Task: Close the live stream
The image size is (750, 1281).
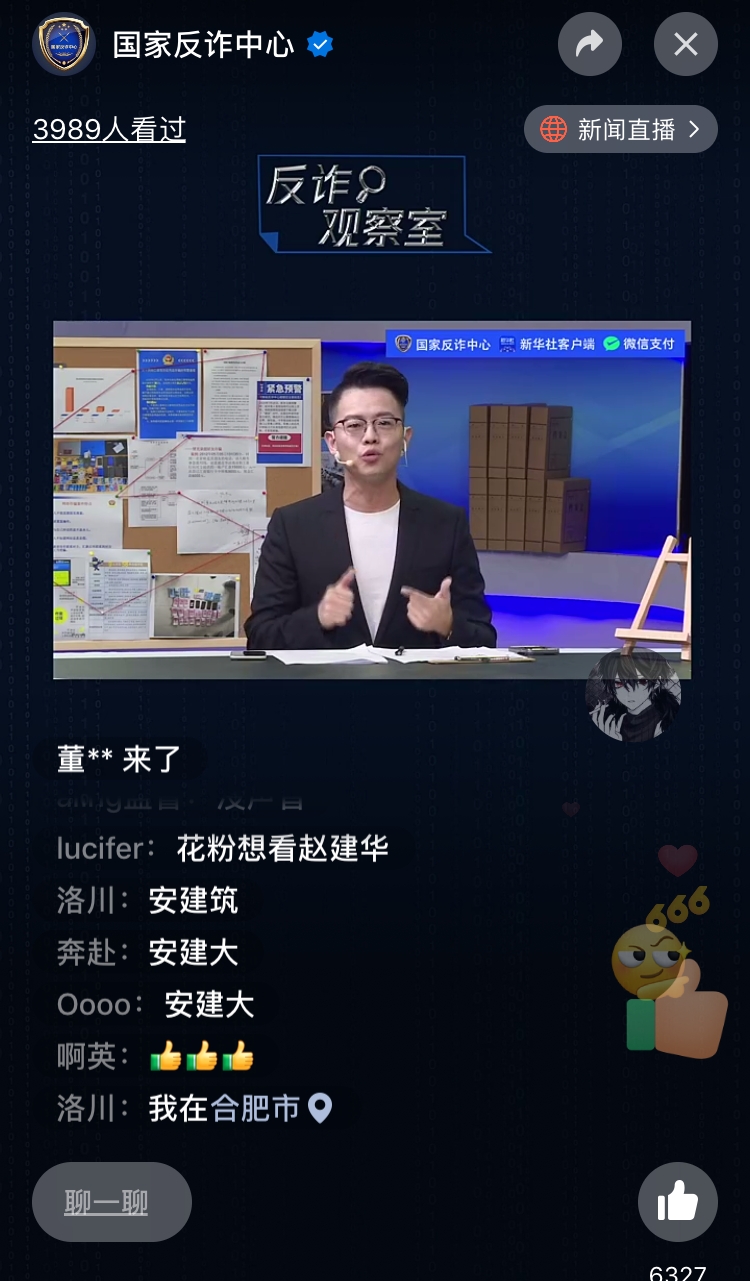Action: pyautogui.click(x=685, y=44)
